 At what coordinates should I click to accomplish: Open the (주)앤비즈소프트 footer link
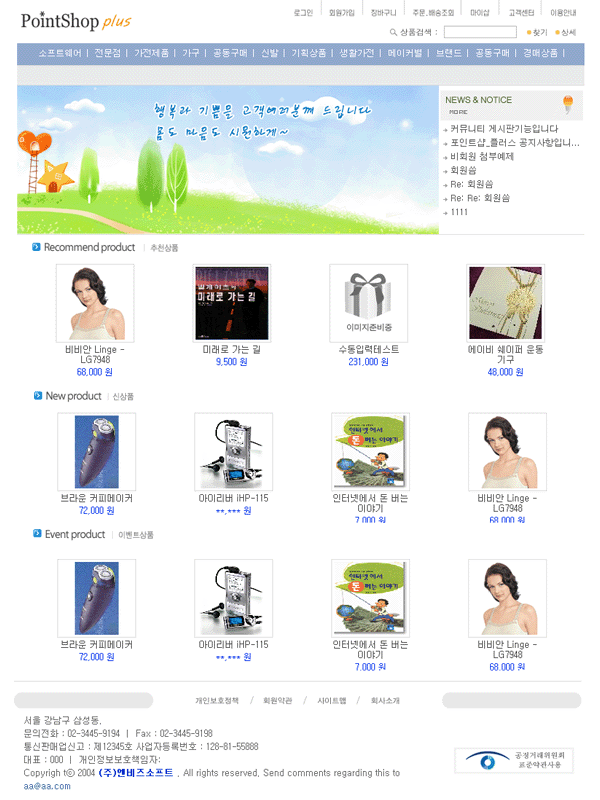[x=136, y=773]
